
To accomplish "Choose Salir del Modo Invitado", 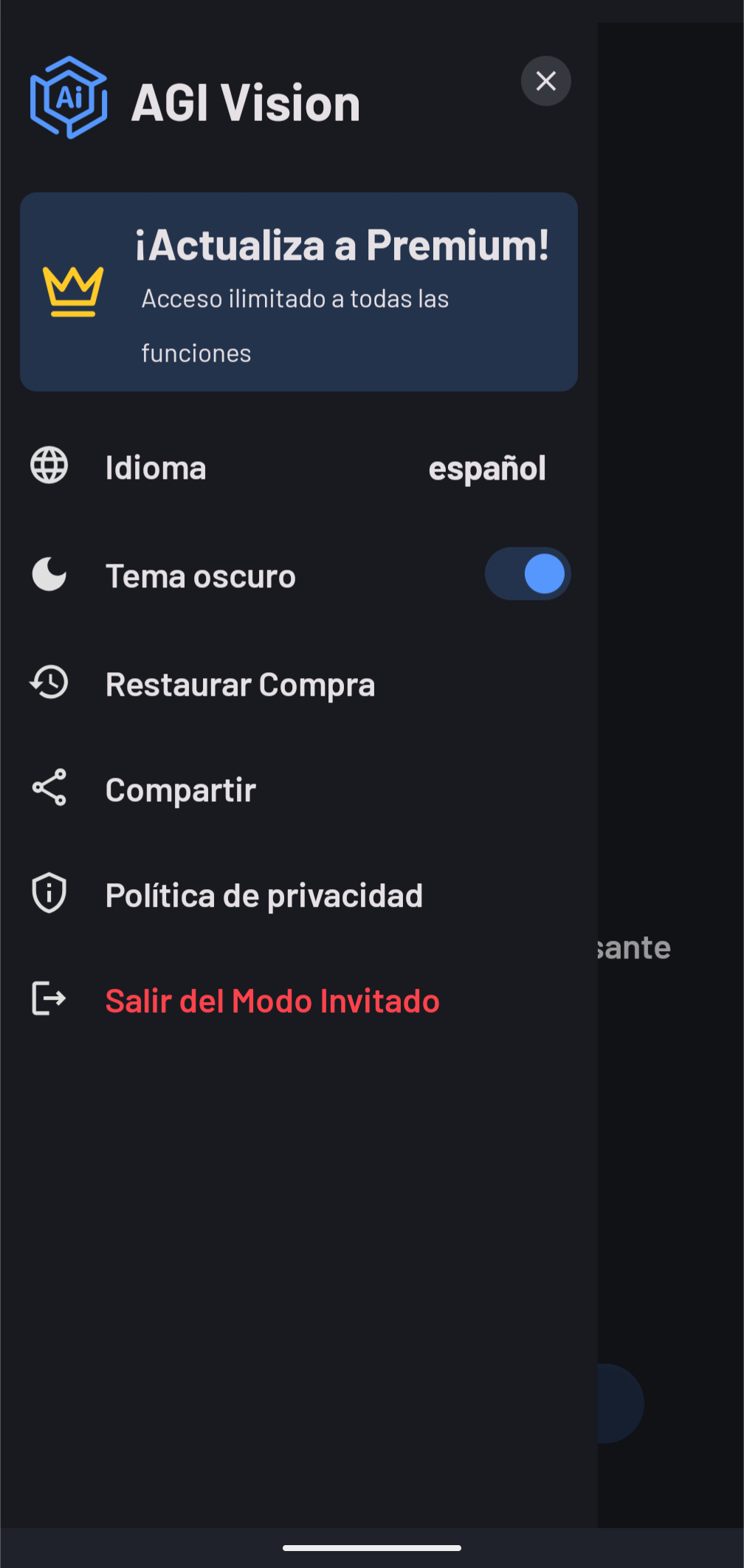I will [x=272, y=1001].
